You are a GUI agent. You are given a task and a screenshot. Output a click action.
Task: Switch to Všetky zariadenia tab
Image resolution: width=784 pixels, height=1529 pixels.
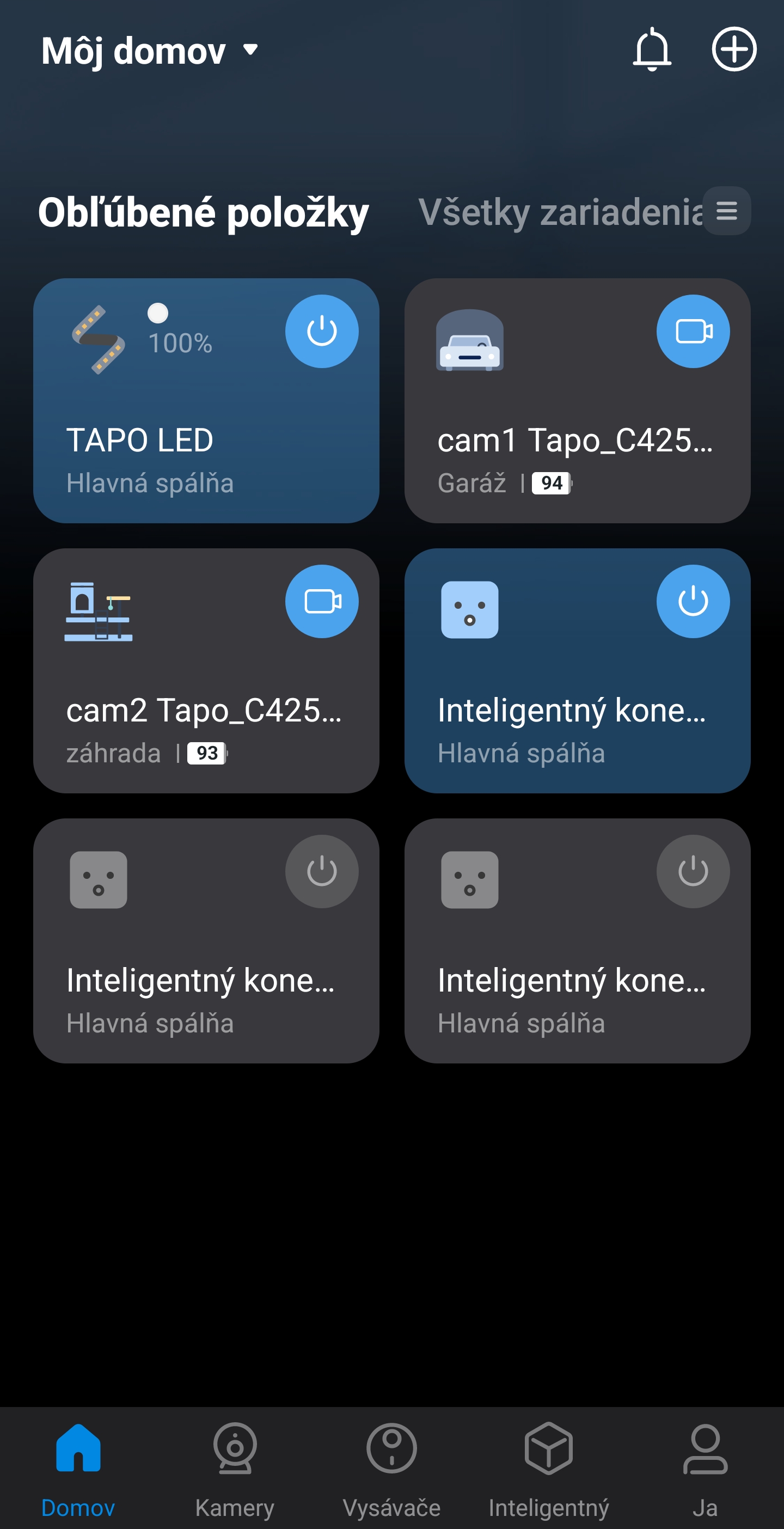559,212
